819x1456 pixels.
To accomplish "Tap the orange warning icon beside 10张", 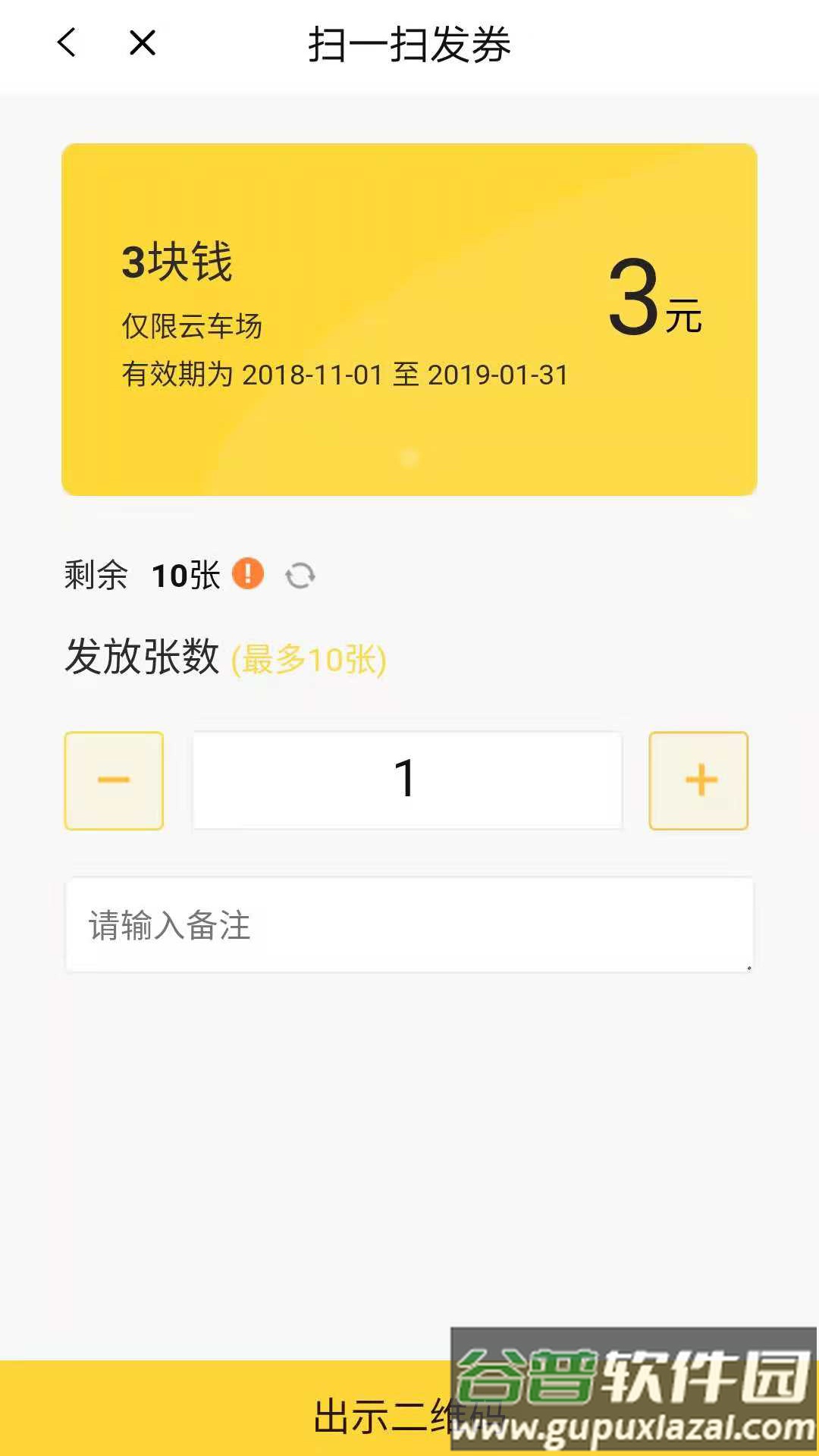I will tap(247, 573).
